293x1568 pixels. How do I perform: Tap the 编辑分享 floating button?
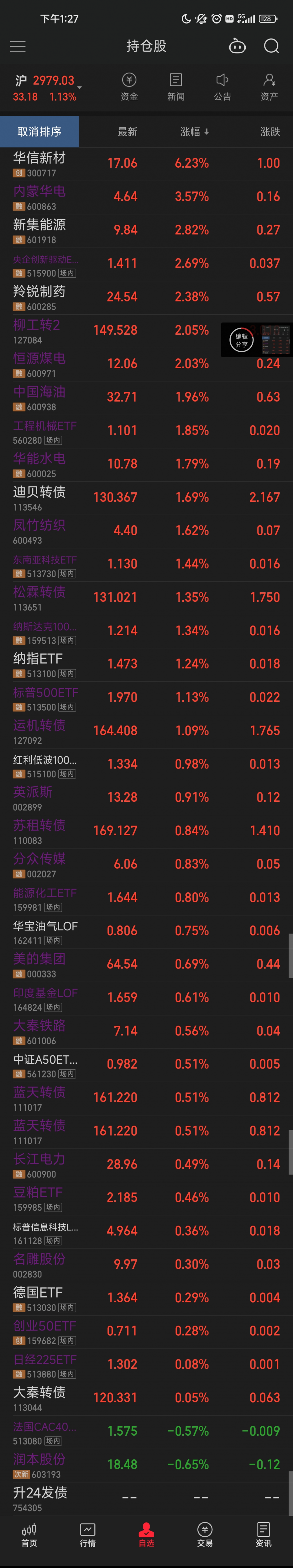(241, 340)
